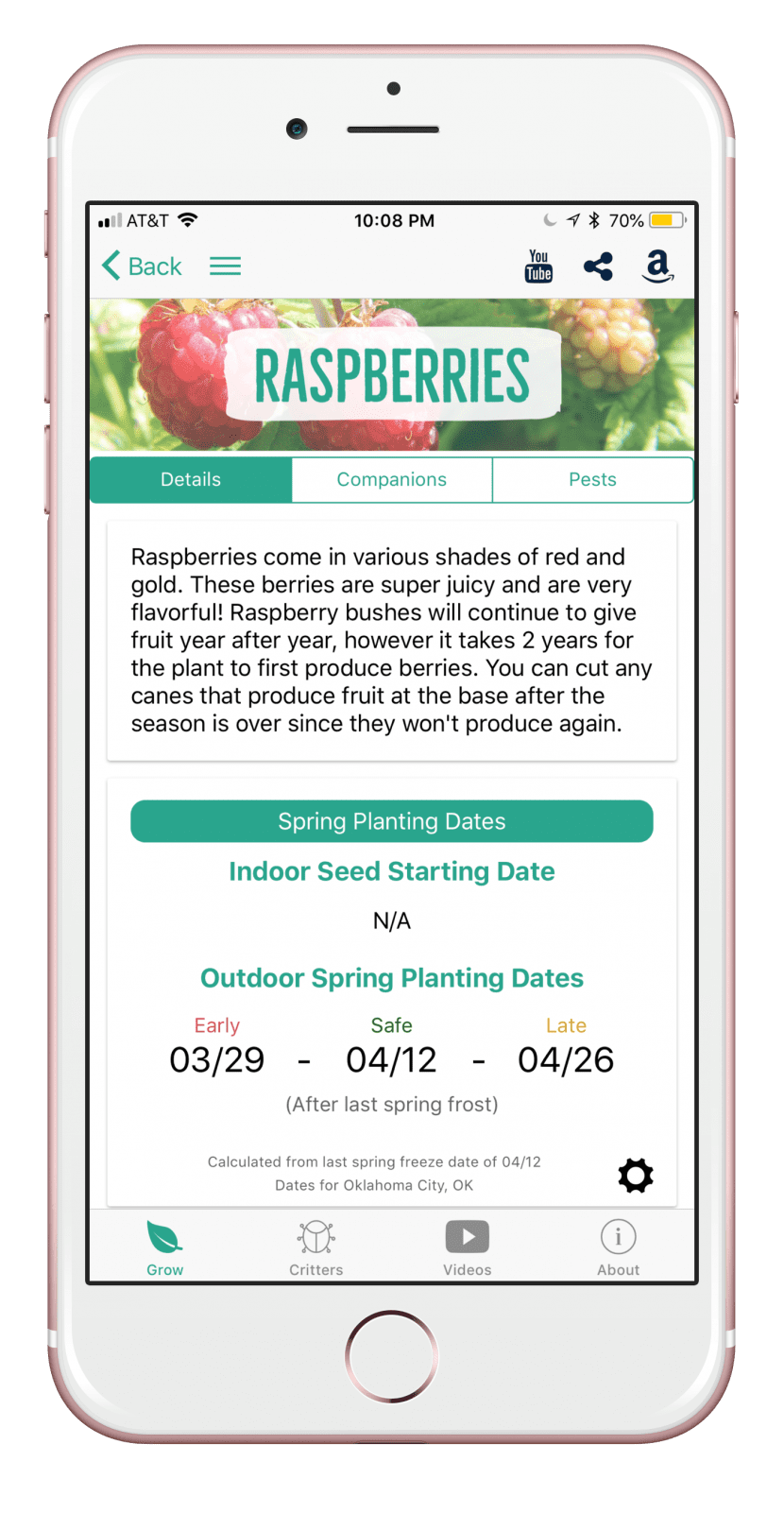Tap the Late date 04/26
The height and width of the screenshot is (1513, 784).
(565, 1059)
